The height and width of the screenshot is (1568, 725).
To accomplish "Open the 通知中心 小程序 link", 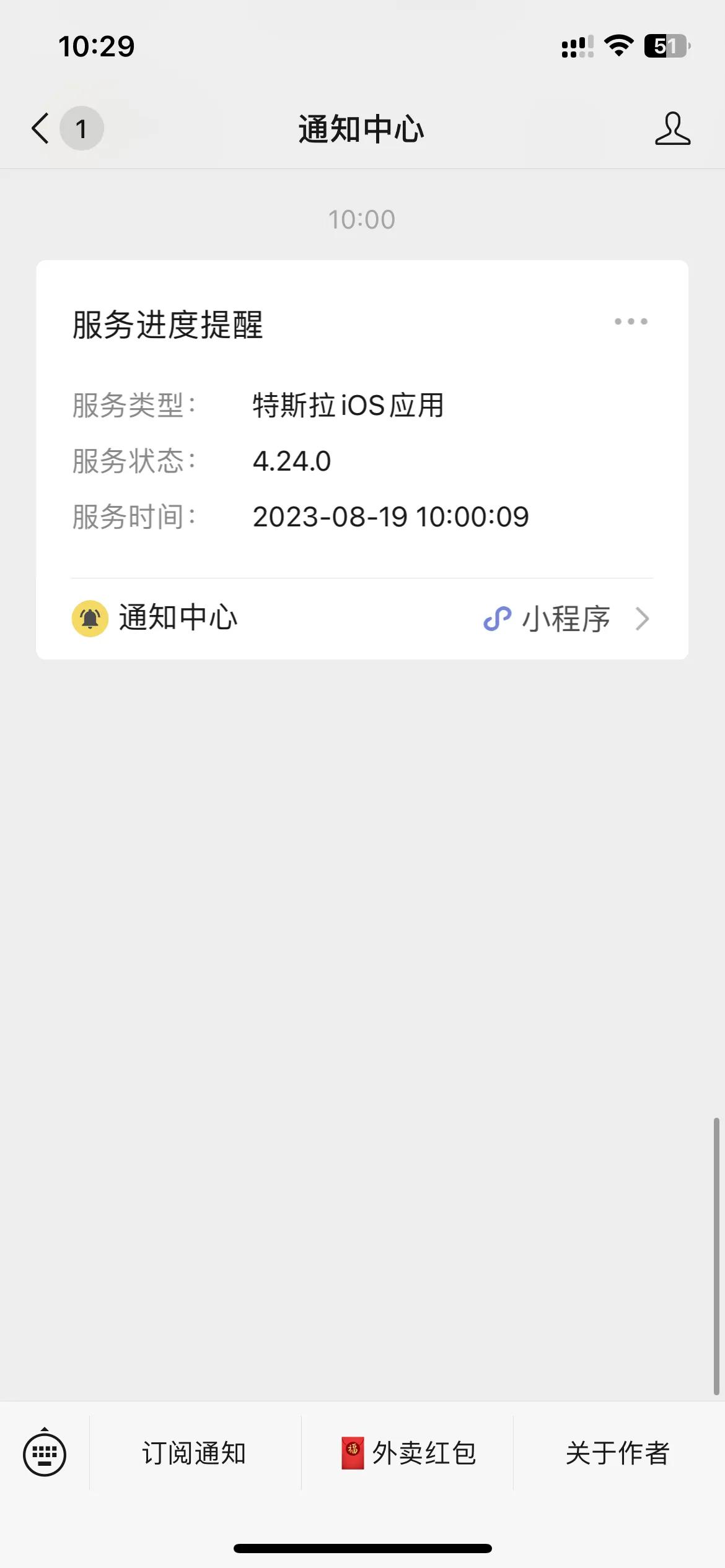I will 362,619.
